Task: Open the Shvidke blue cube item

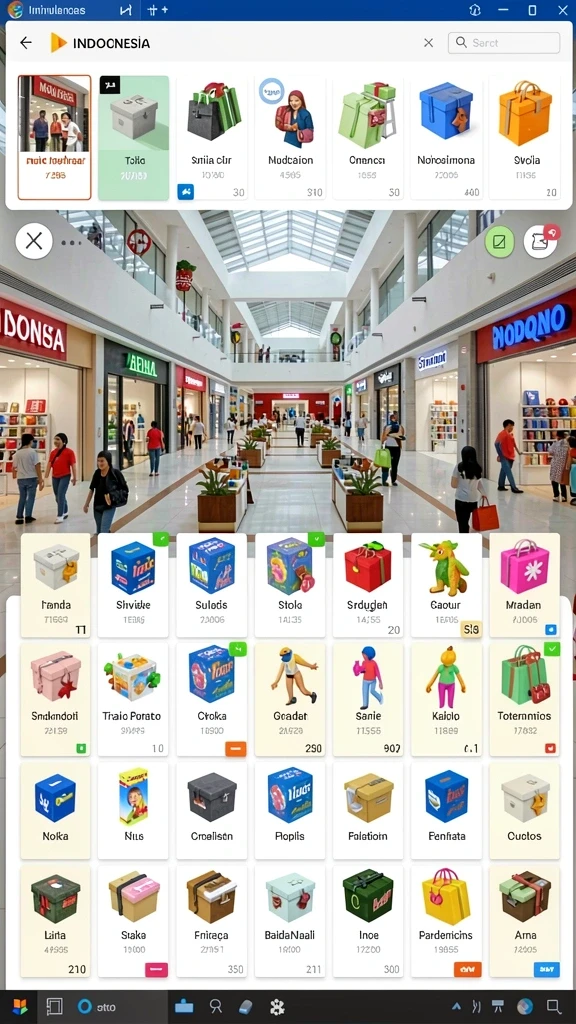Action: [x=133, y=585]
